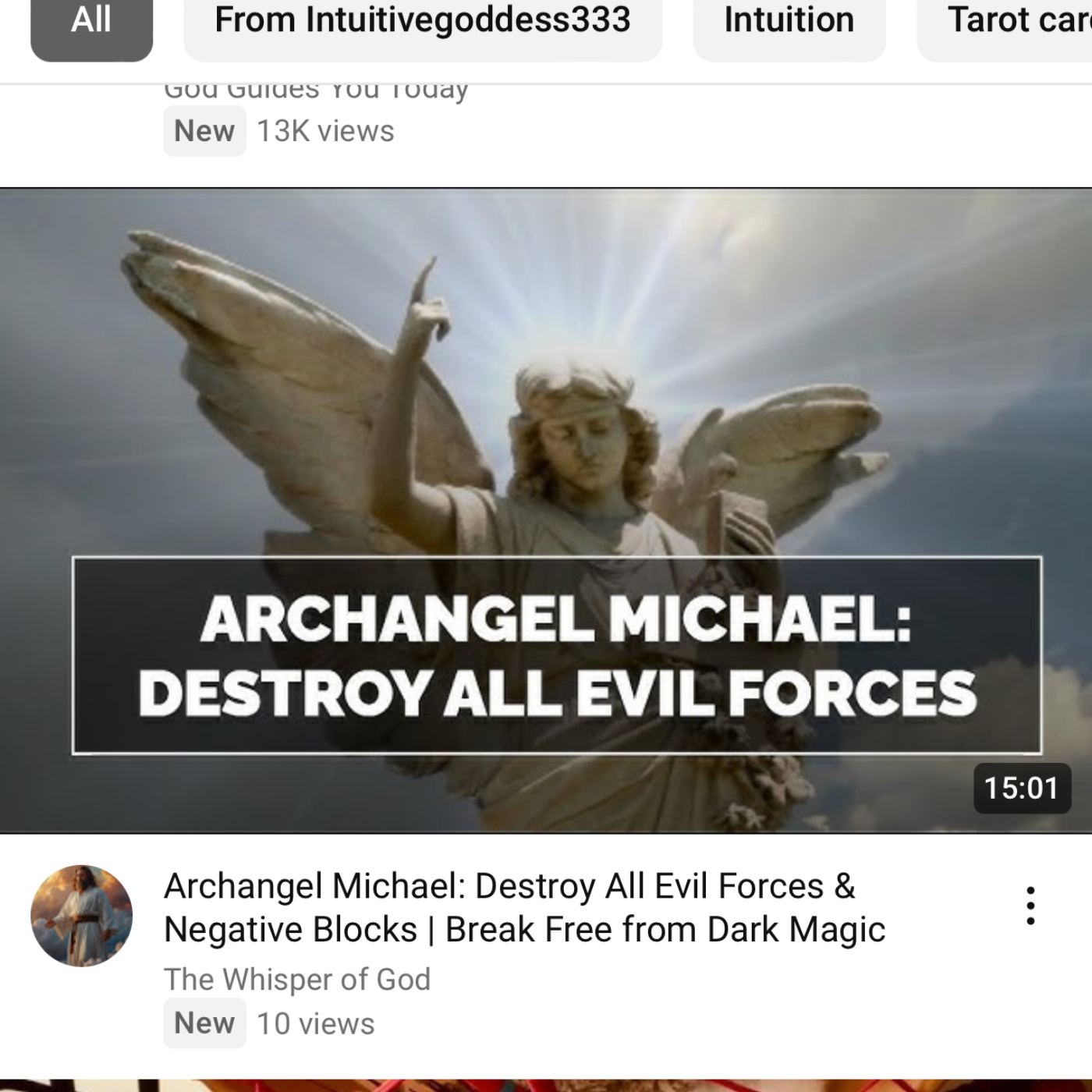
Task: Open The Whisper of God channel avatar
Action: click(x=81, y=915)
